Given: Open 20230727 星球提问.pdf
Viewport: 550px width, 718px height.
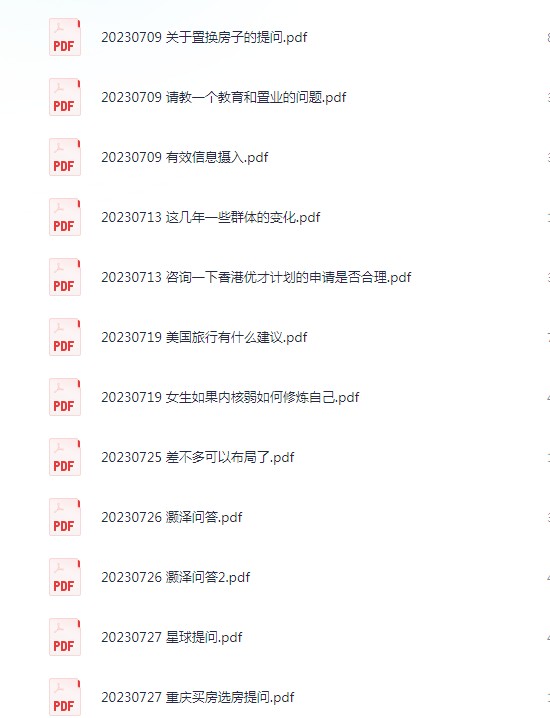Looking at the screenshot, I should pos(172,637).
